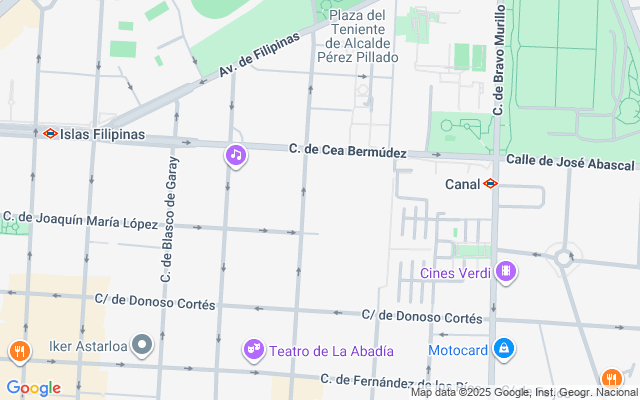
Task: Tap the Islas Filipinas metro station icon
Action: tap(49, 133)
